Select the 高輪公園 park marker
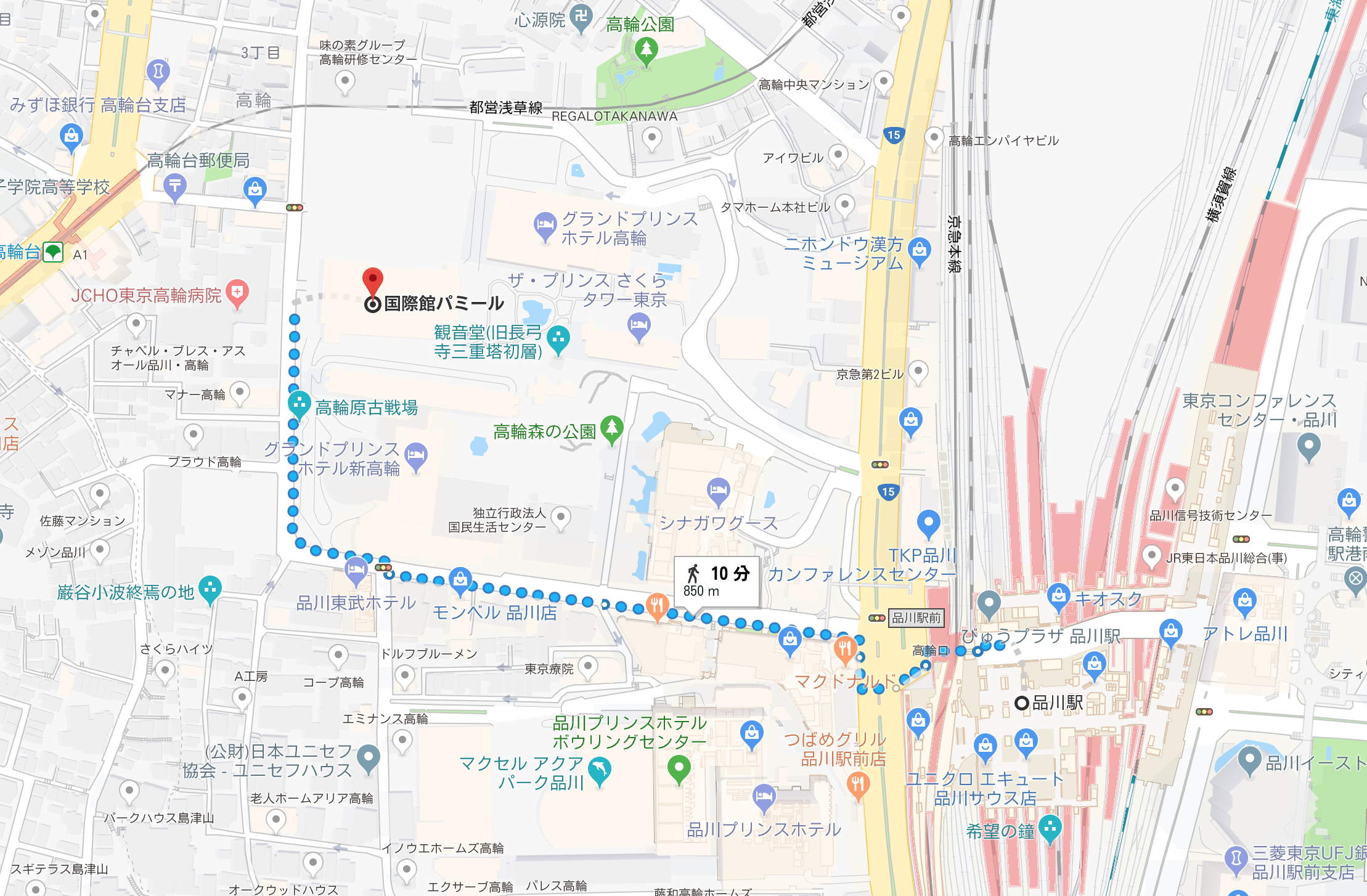 click(x=646, y=51)
